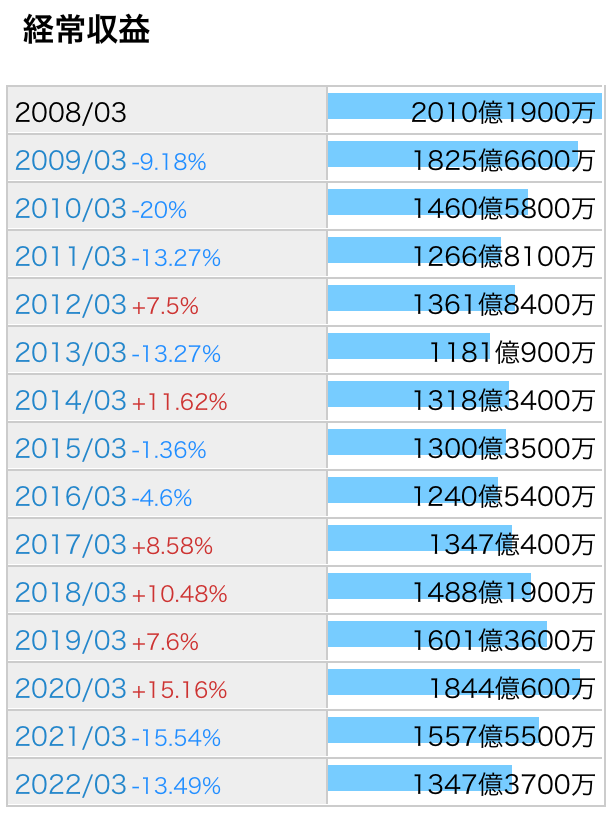
Task: Open the 2013/03 period link
Action: click(71, 353)
